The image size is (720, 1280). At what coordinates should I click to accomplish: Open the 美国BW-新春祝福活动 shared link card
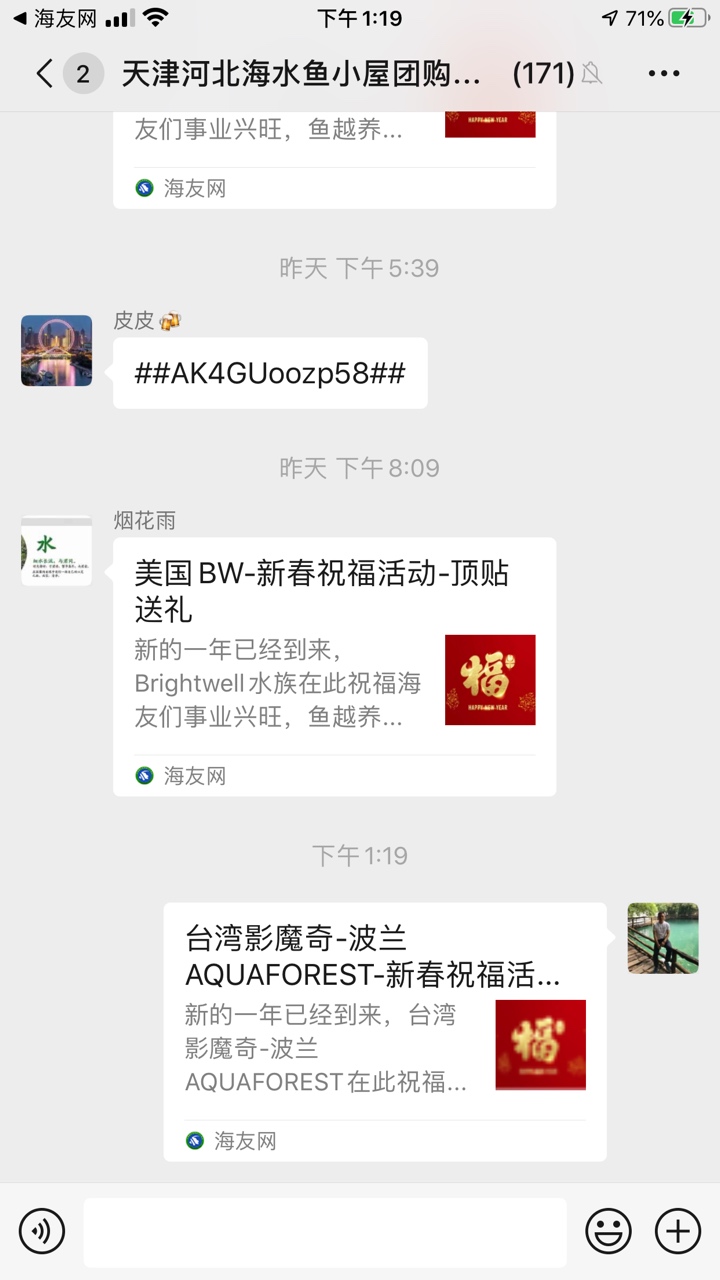click(x=334, y=666)
